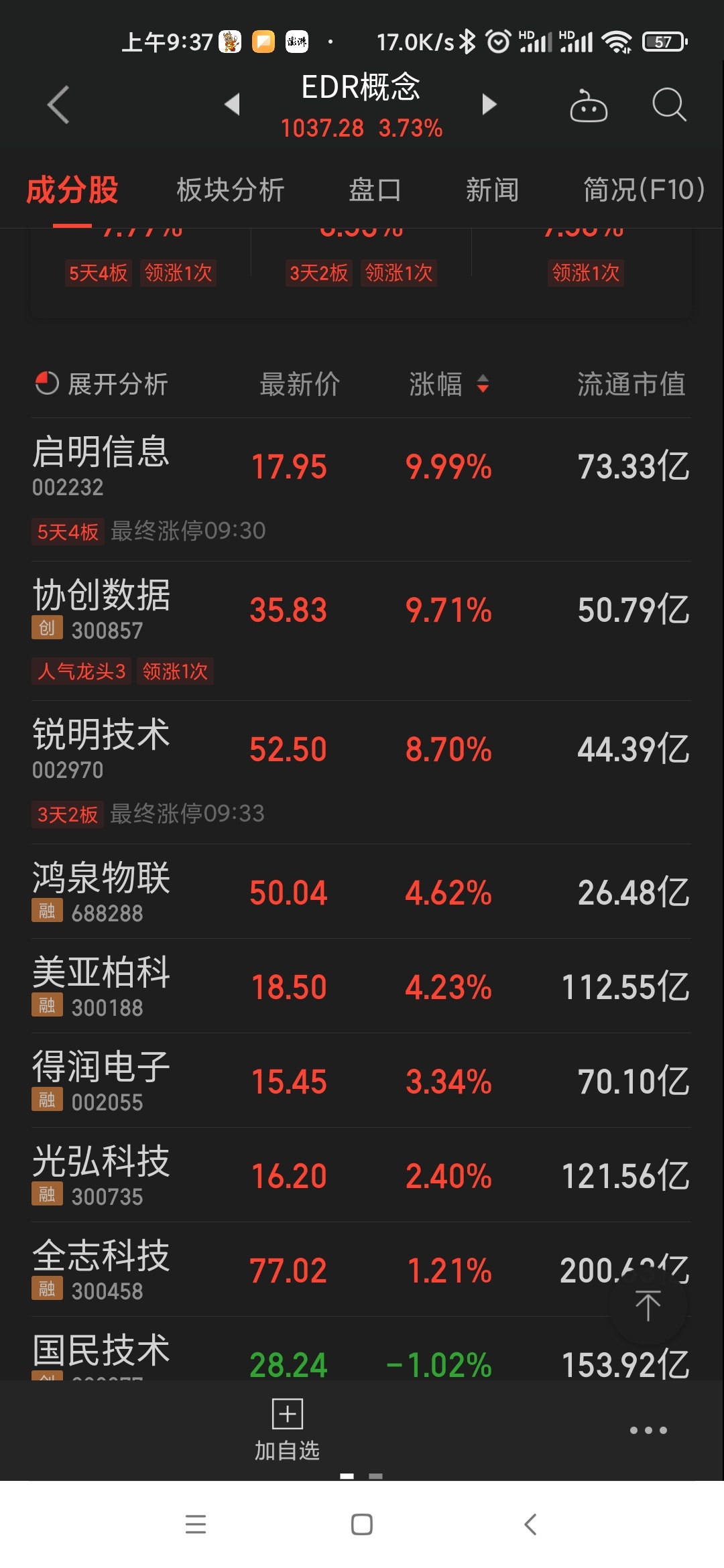Open stock 美亚柏科 300188

click(x=361, y=986)
